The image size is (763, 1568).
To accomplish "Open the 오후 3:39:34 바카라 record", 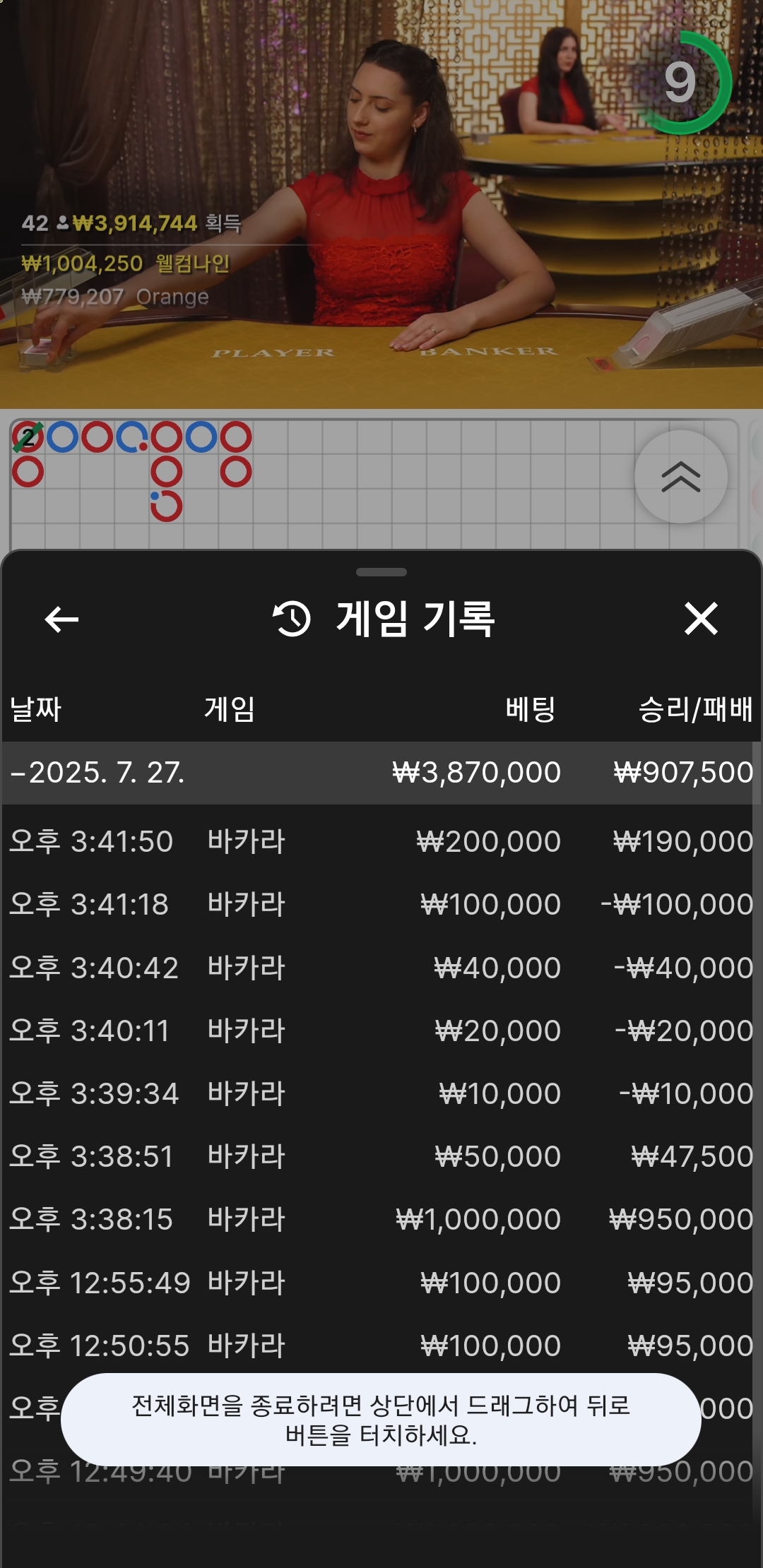I will pyautogui.click(x=381, y=1093).
